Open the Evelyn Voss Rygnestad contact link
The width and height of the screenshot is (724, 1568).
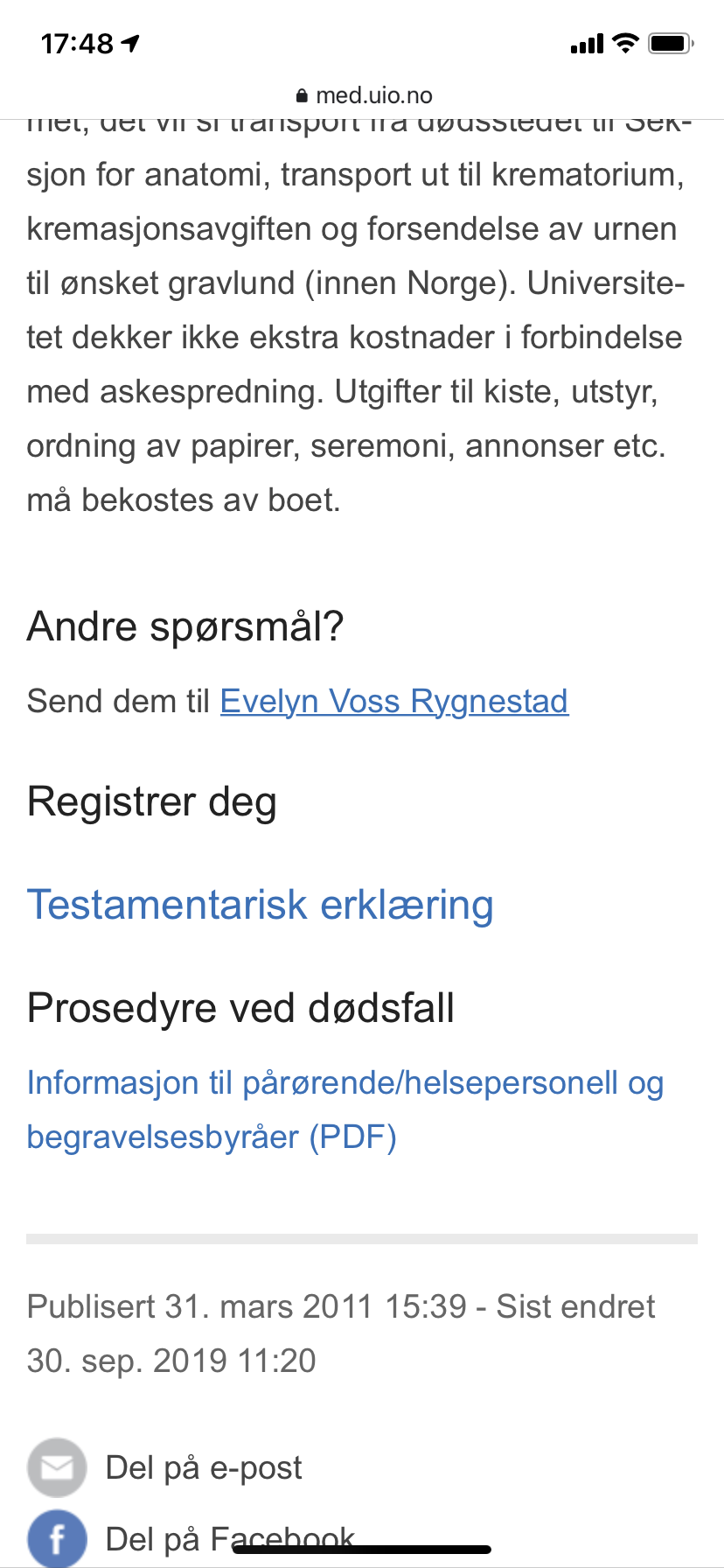pos(394,701)
